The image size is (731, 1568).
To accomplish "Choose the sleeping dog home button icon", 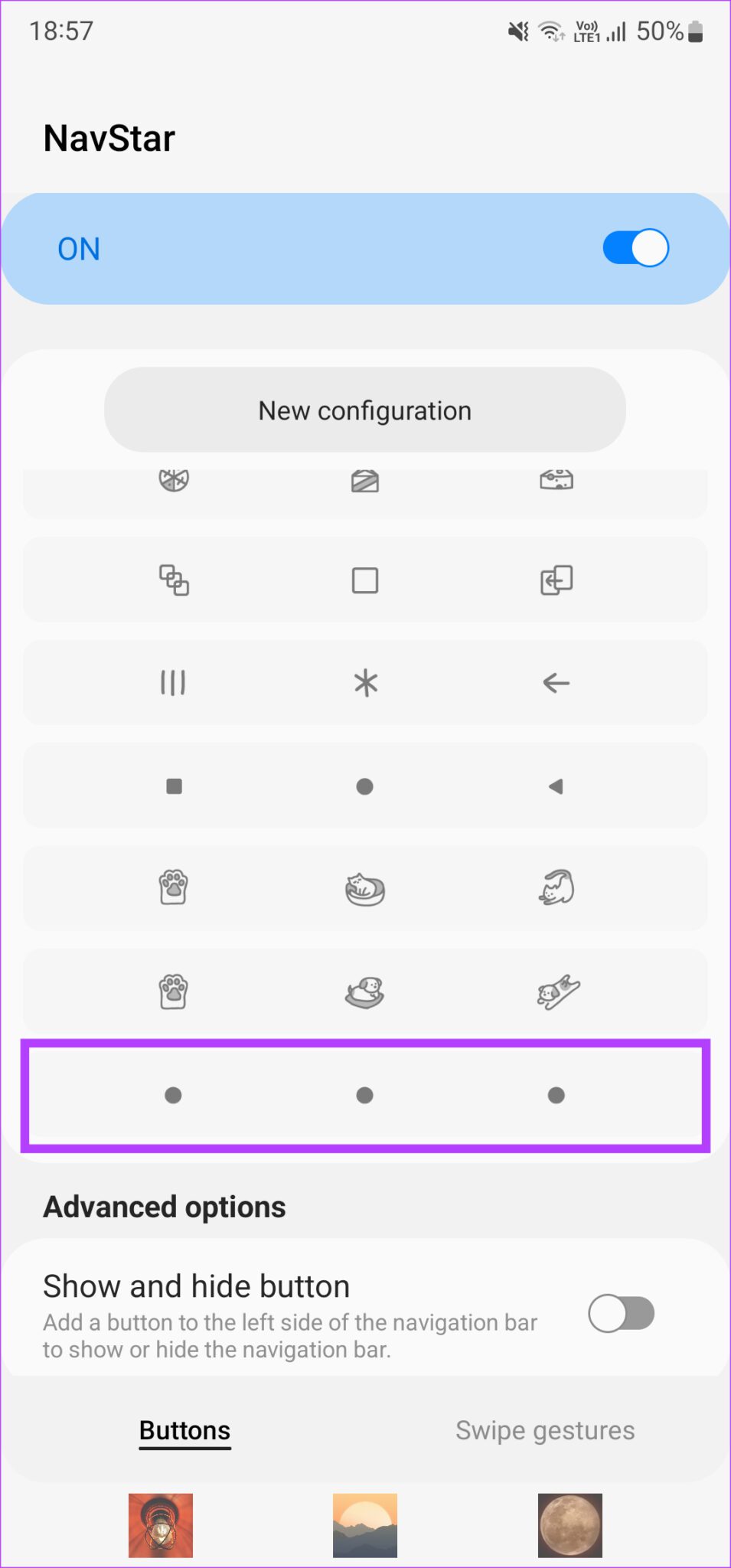I will (x=365, y=991).
